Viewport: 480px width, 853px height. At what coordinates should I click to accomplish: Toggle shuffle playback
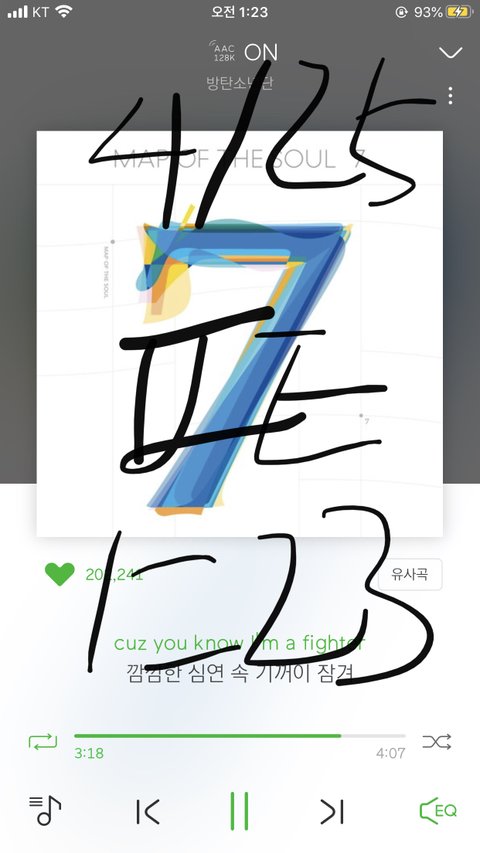437,741
